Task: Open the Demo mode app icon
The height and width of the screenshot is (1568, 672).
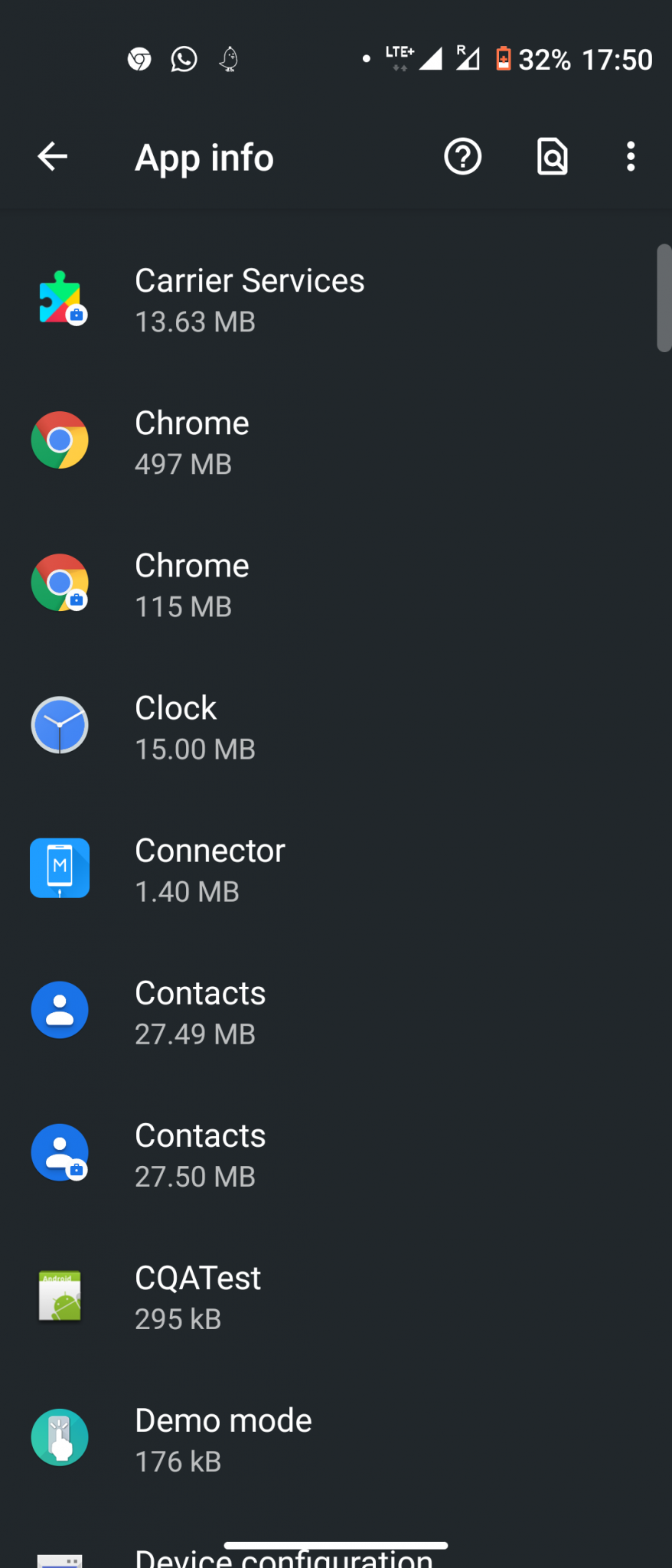Action: [x=60, y=1438]
